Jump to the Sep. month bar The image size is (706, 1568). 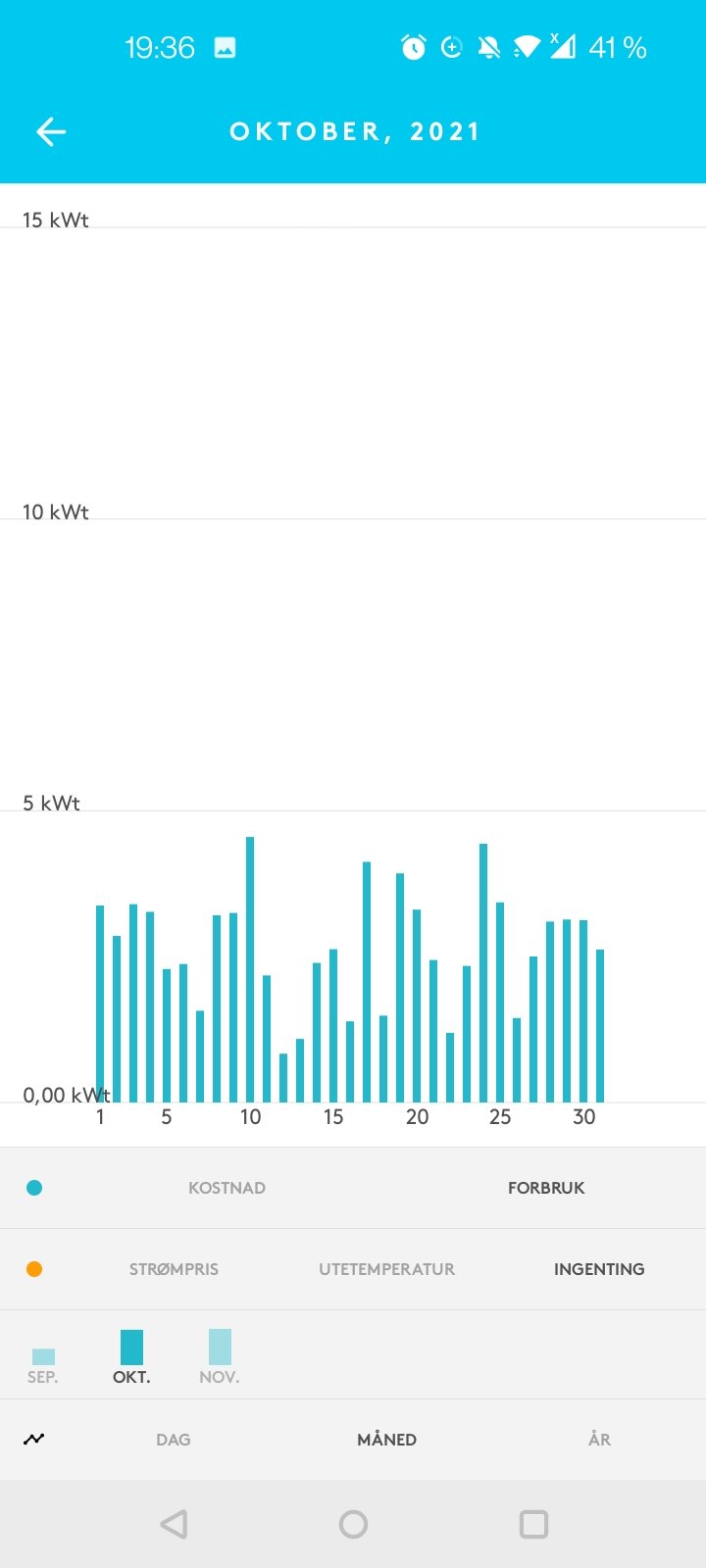43,1362
